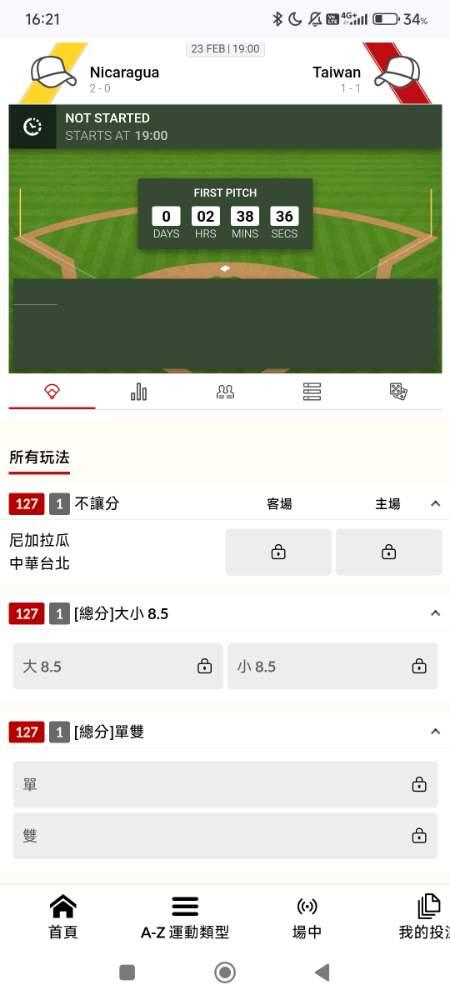
Task: Pick the 小 8.5 option
Action: pos(333,666)
